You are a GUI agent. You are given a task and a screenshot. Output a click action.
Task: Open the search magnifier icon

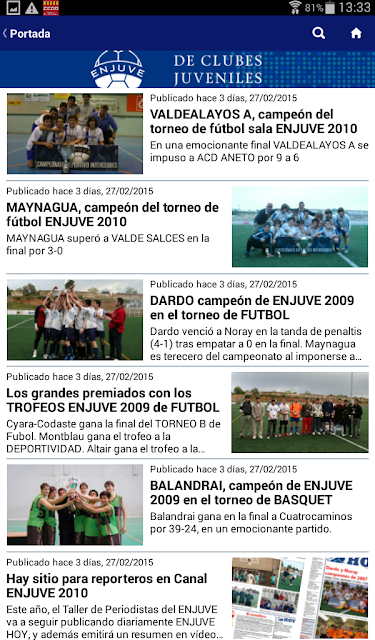[318, 33]
